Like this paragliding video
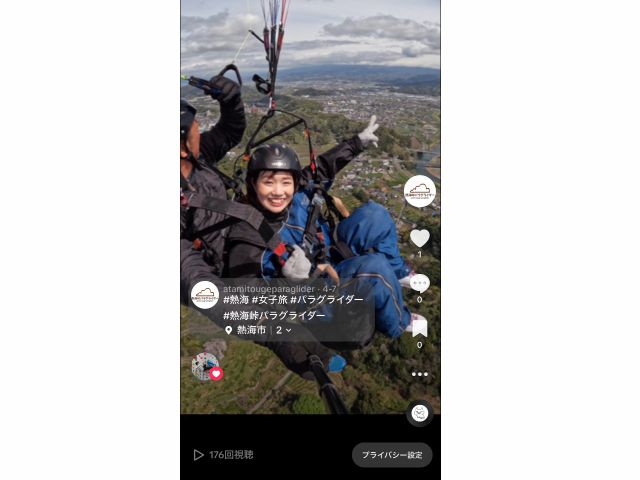The height and width of the screenshot is (480, 640). tap(419, 238)
